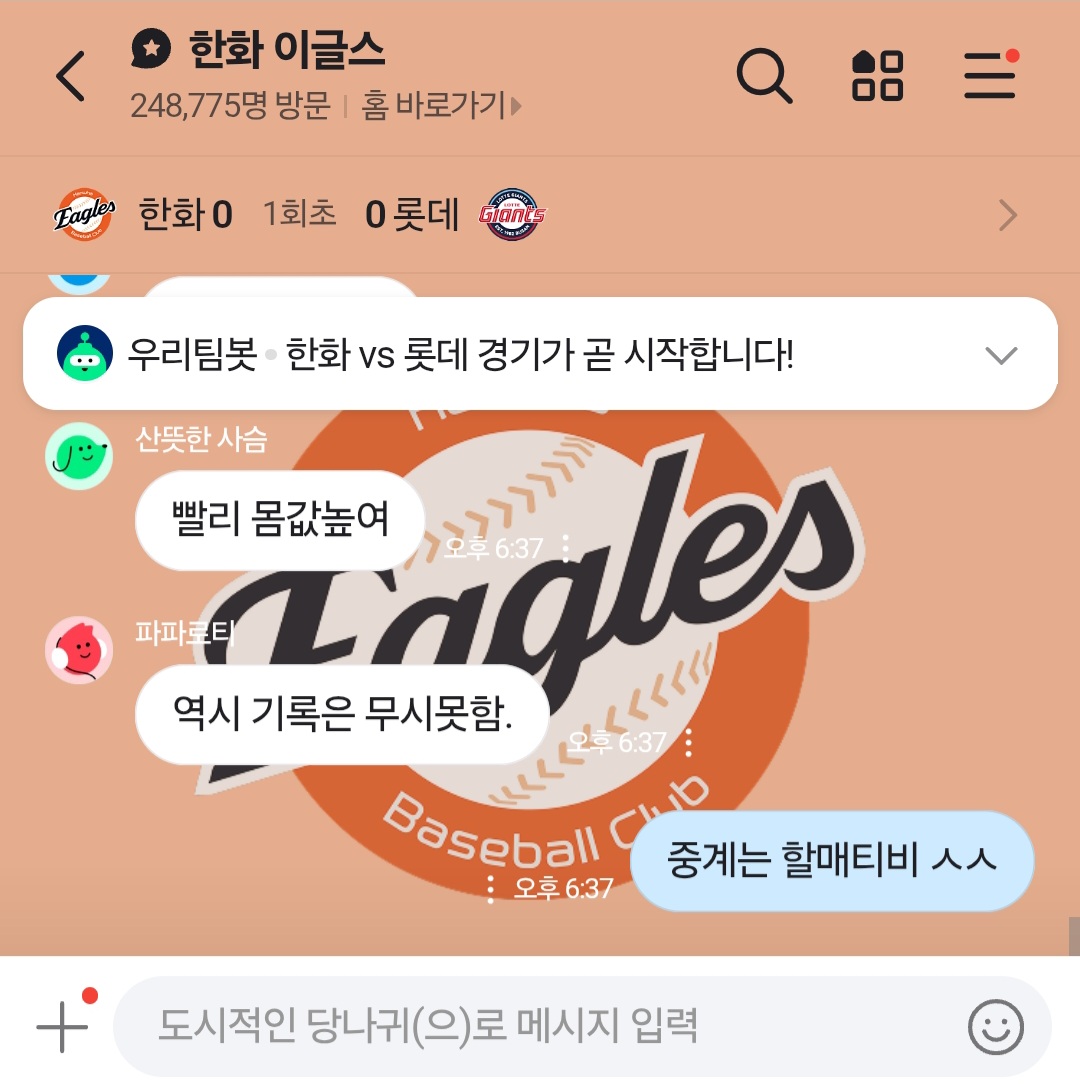View 파파로티's profile avatar

pyautogui.click(x=79, y=650)
